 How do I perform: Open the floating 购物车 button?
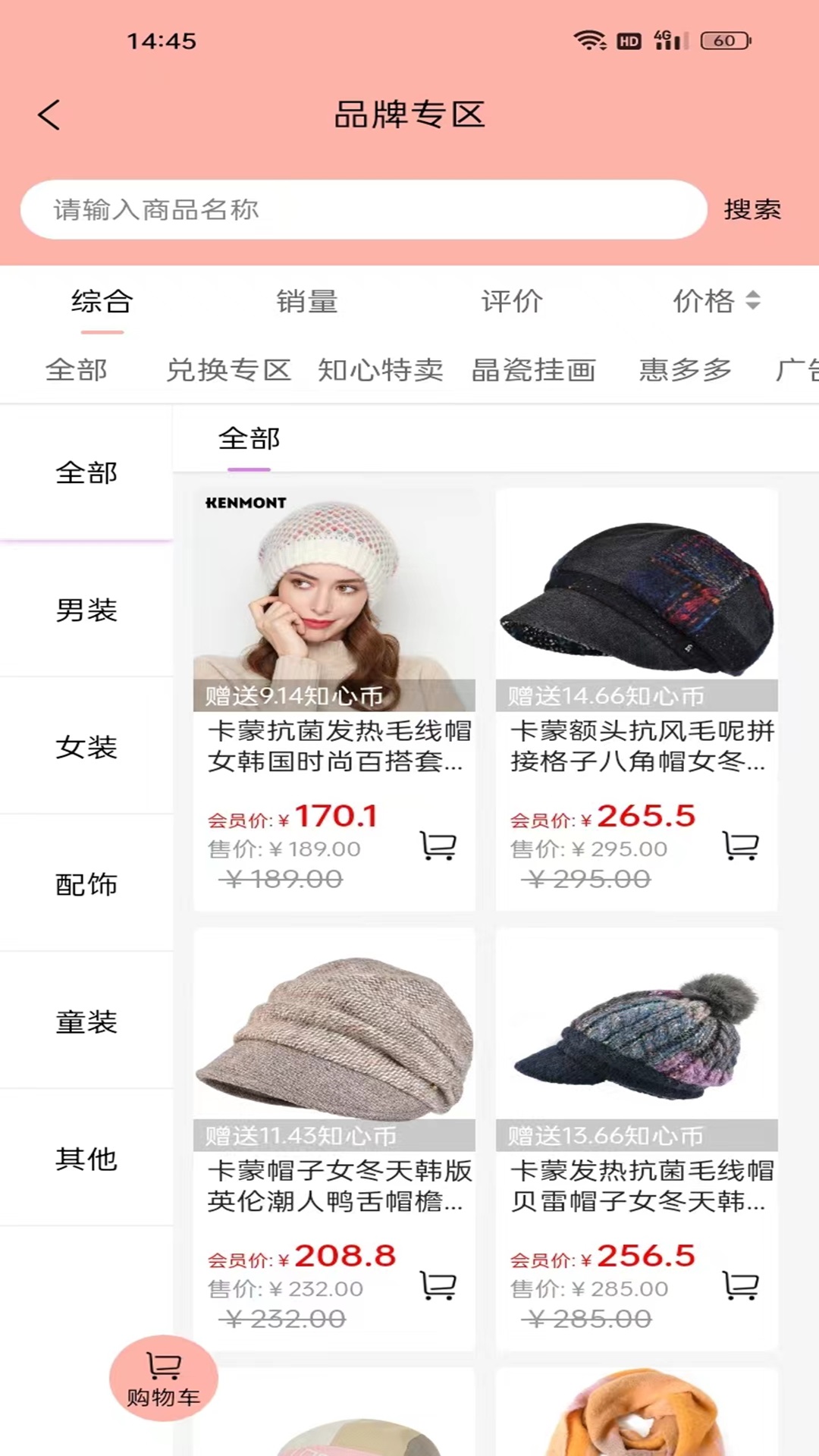[x=163, y=1379]
